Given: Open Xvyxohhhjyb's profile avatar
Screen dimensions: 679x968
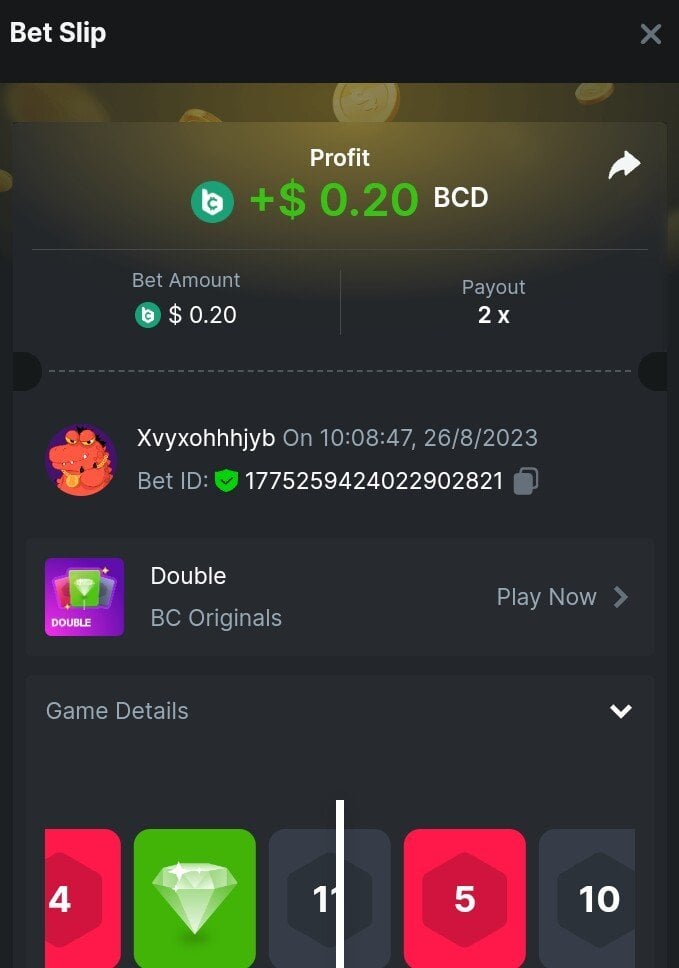Looking at the screenshot, I should click(82, 460).
